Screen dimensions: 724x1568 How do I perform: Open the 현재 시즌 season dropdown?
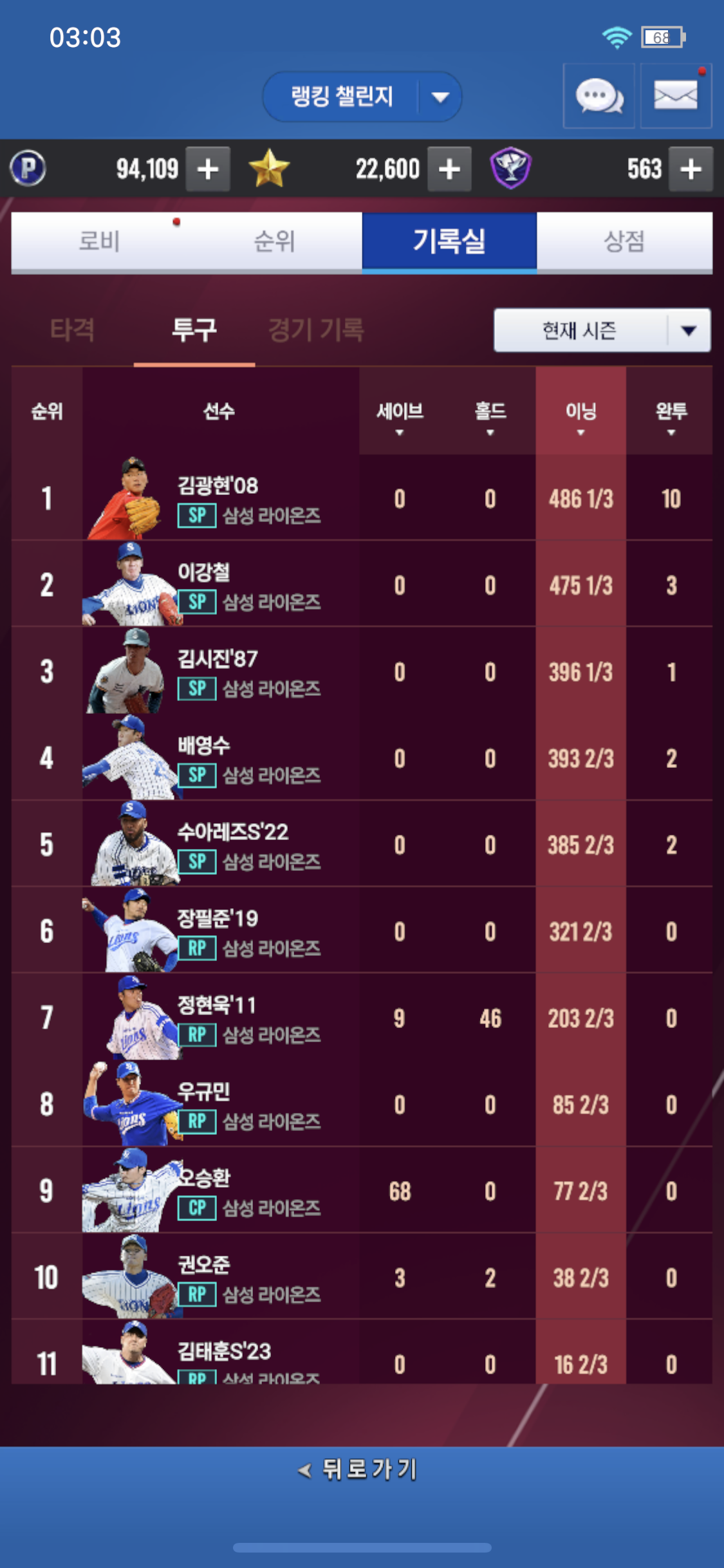click(602, 330)
